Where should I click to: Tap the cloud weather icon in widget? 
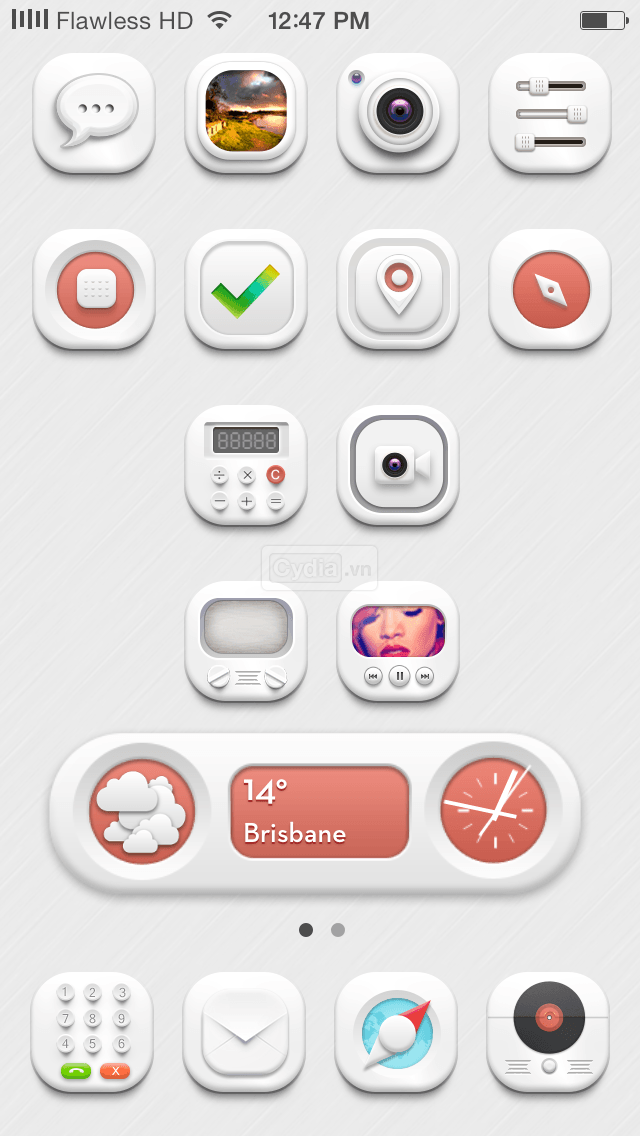(142, 810)
